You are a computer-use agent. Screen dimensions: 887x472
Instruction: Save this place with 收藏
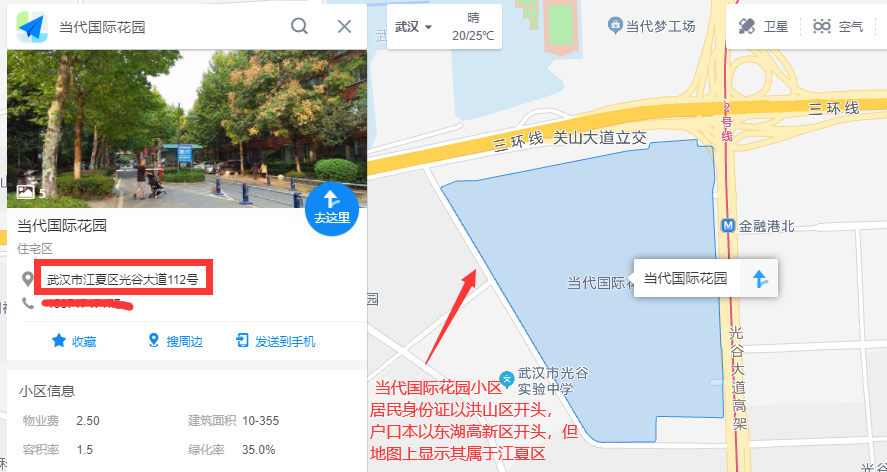[74, 341]
